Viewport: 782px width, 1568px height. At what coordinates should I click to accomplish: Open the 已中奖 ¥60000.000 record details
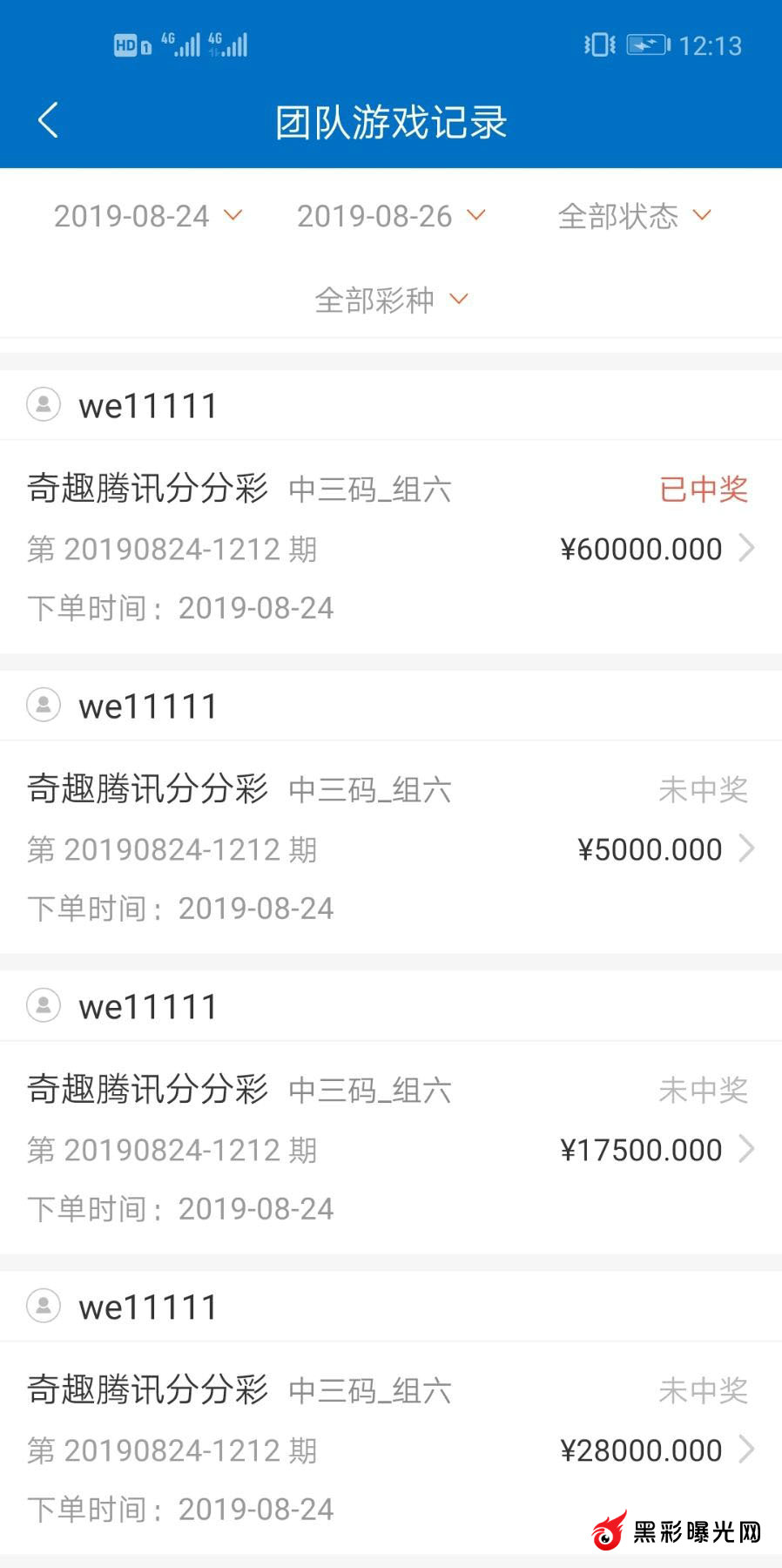click(745, 549)
